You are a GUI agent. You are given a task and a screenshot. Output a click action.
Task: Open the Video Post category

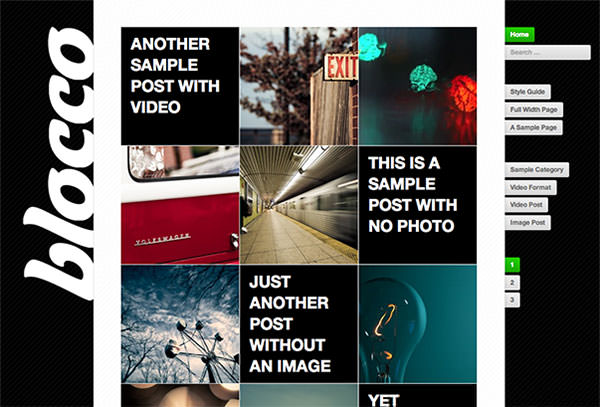click(x=527, y=205)
